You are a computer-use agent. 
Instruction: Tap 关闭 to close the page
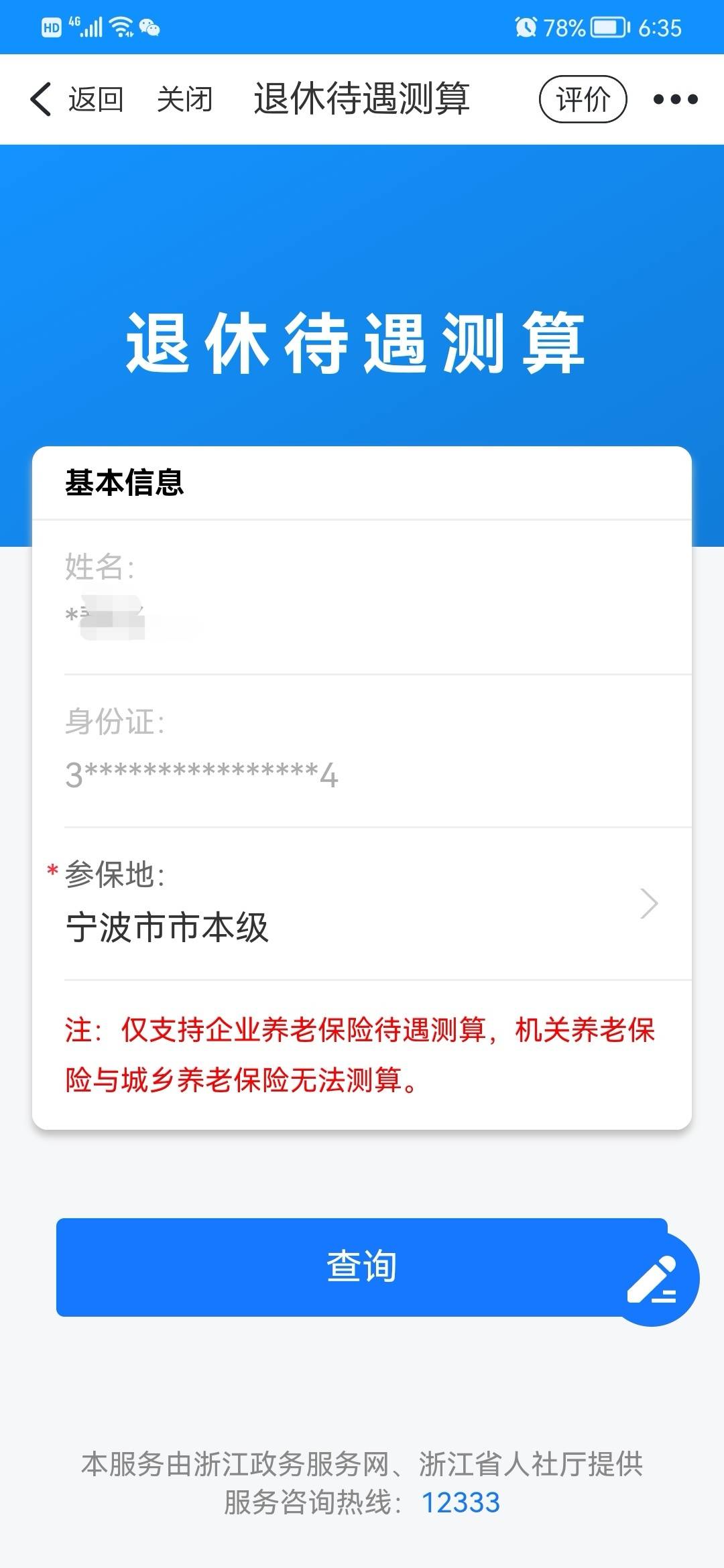(x=184, y=99)
